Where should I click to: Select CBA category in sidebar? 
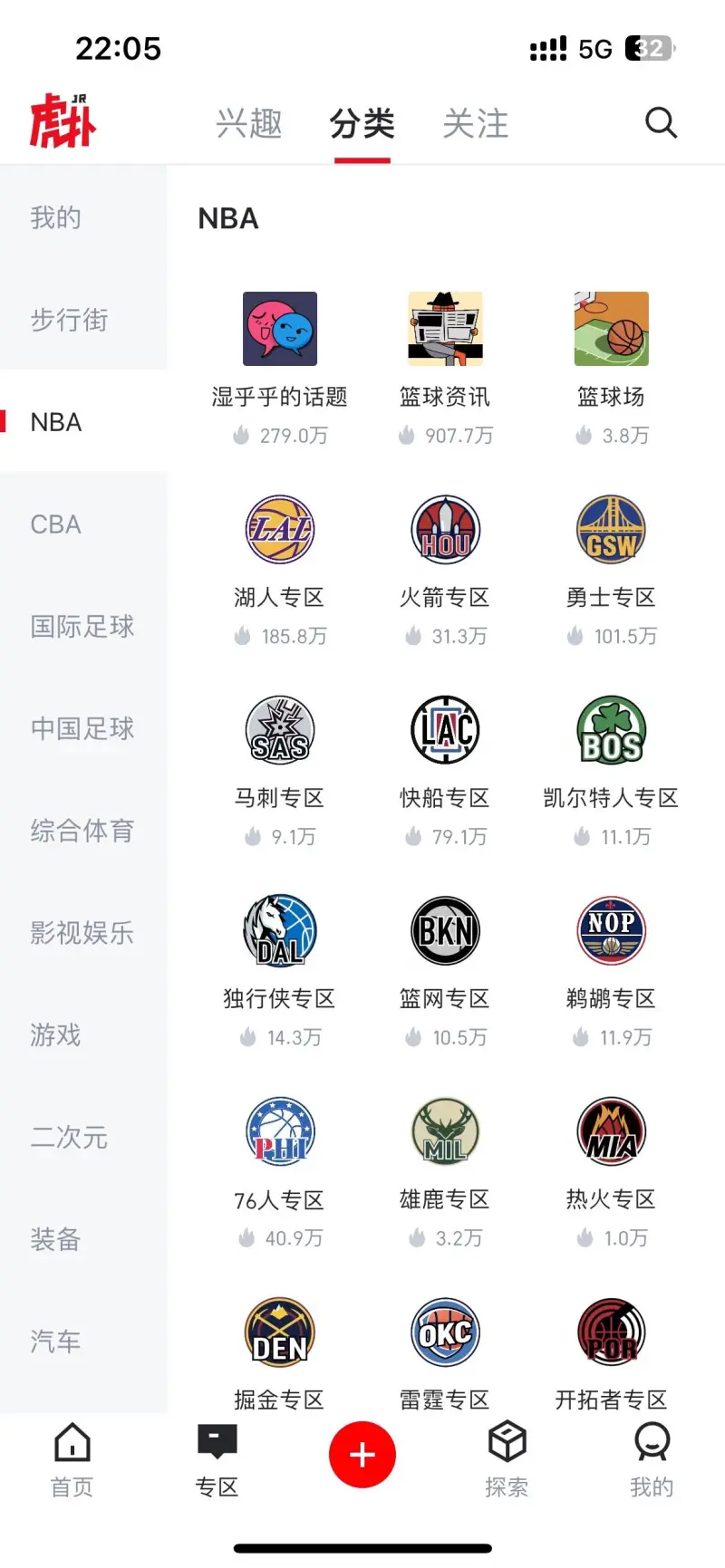coord(56,524)
